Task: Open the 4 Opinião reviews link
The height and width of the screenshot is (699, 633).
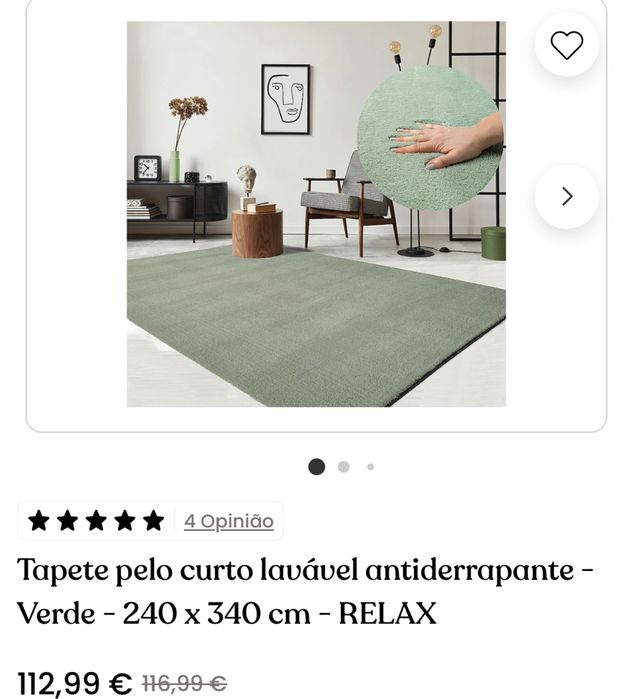Action: (228, 521)
